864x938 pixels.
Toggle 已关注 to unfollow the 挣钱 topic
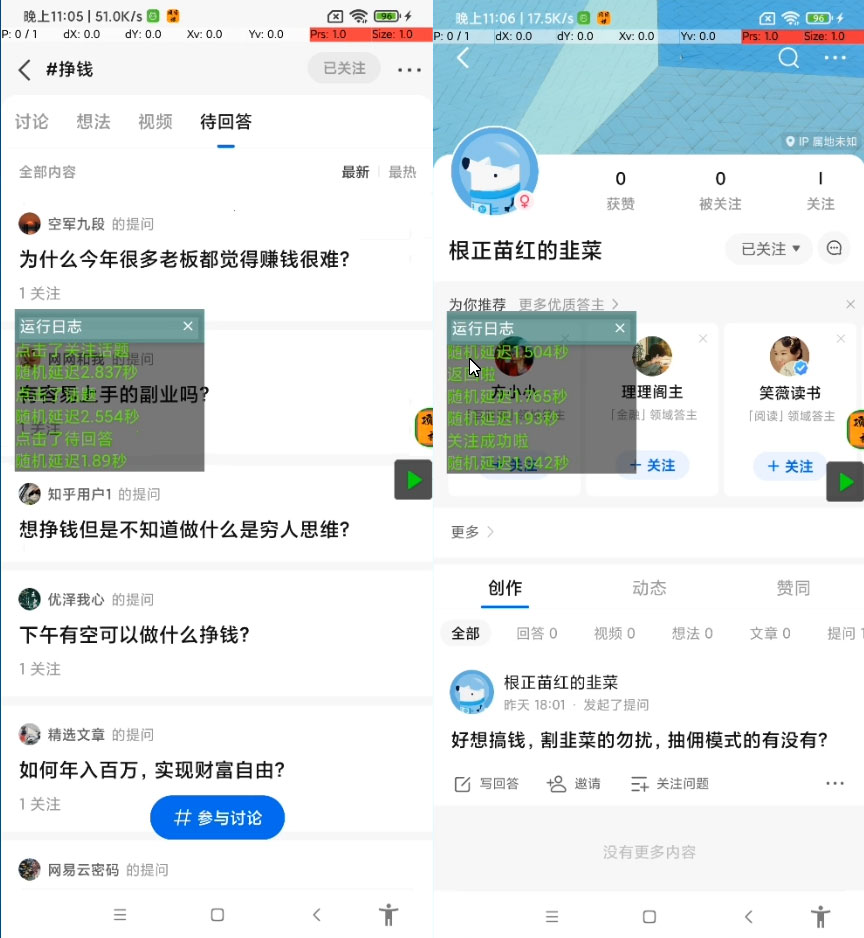[344, 70]
